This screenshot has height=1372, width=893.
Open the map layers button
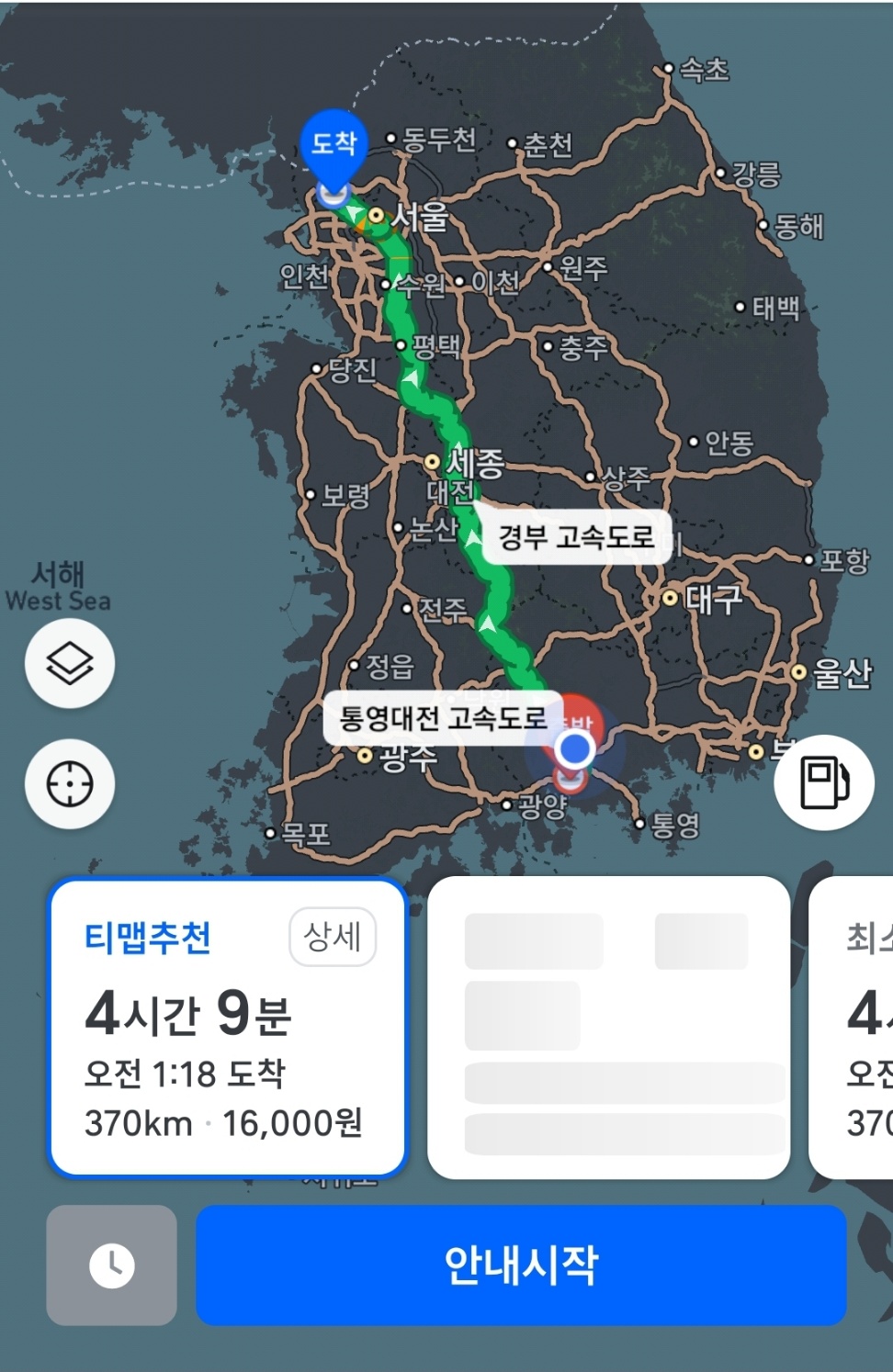point(70,663)
